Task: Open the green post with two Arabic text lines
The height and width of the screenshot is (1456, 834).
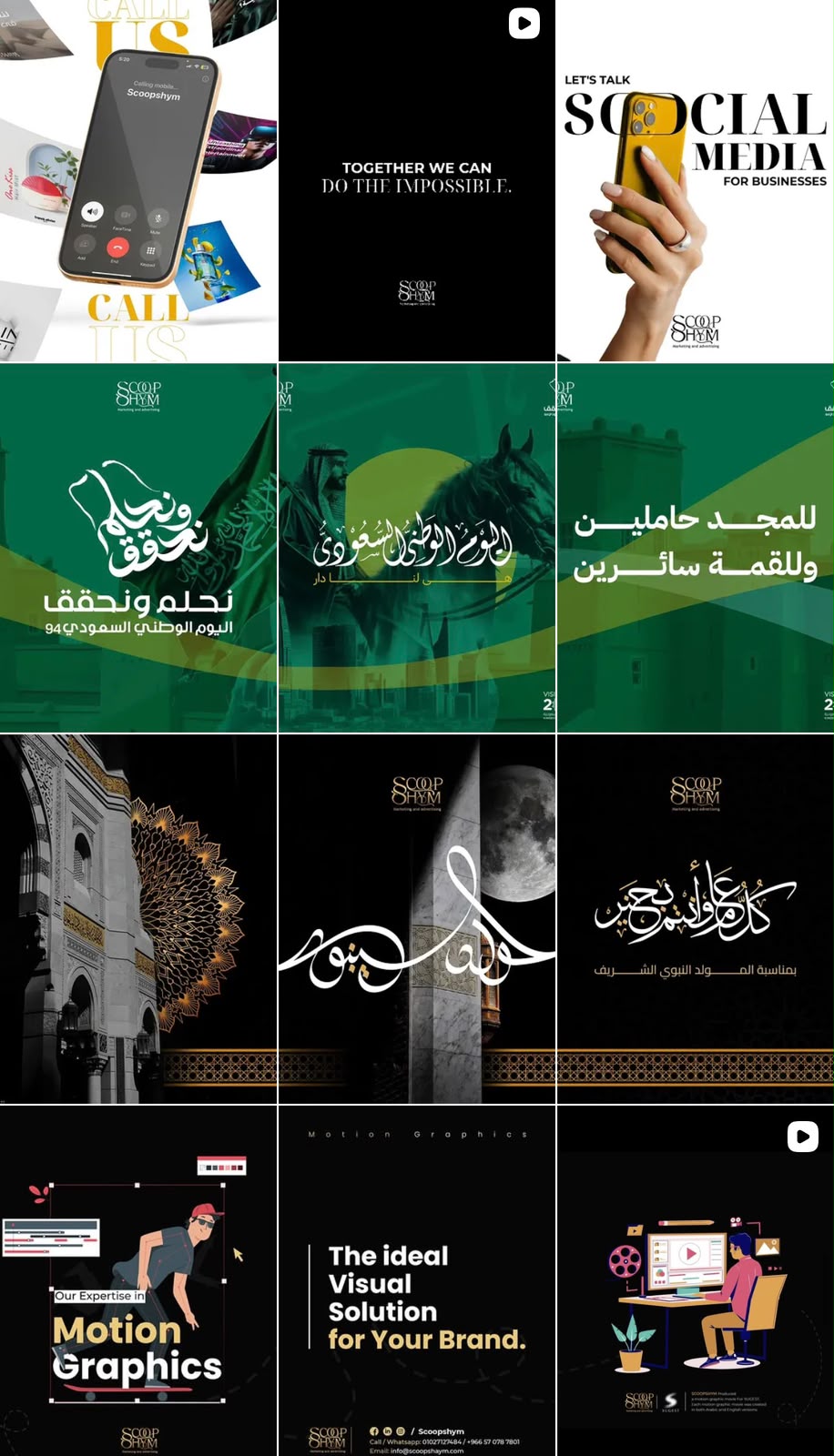Action: click(696, 548)
